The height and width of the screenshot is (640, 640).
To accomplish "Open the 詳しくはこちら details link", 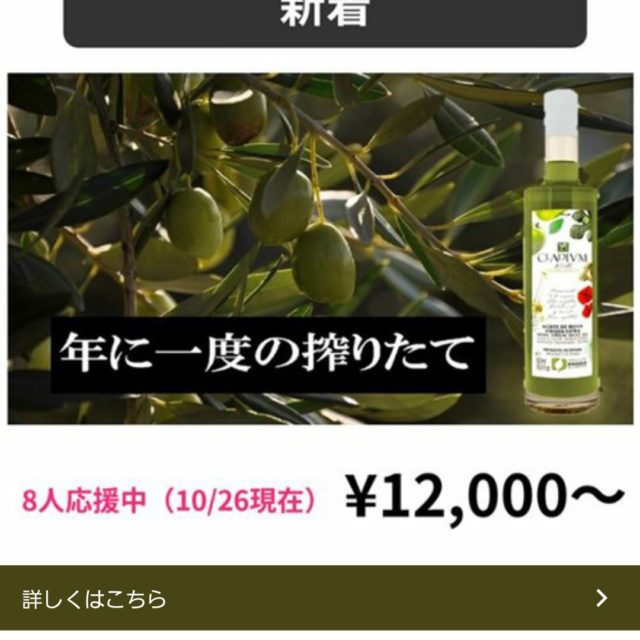I will pyautogui.click(x=320, y=598).
